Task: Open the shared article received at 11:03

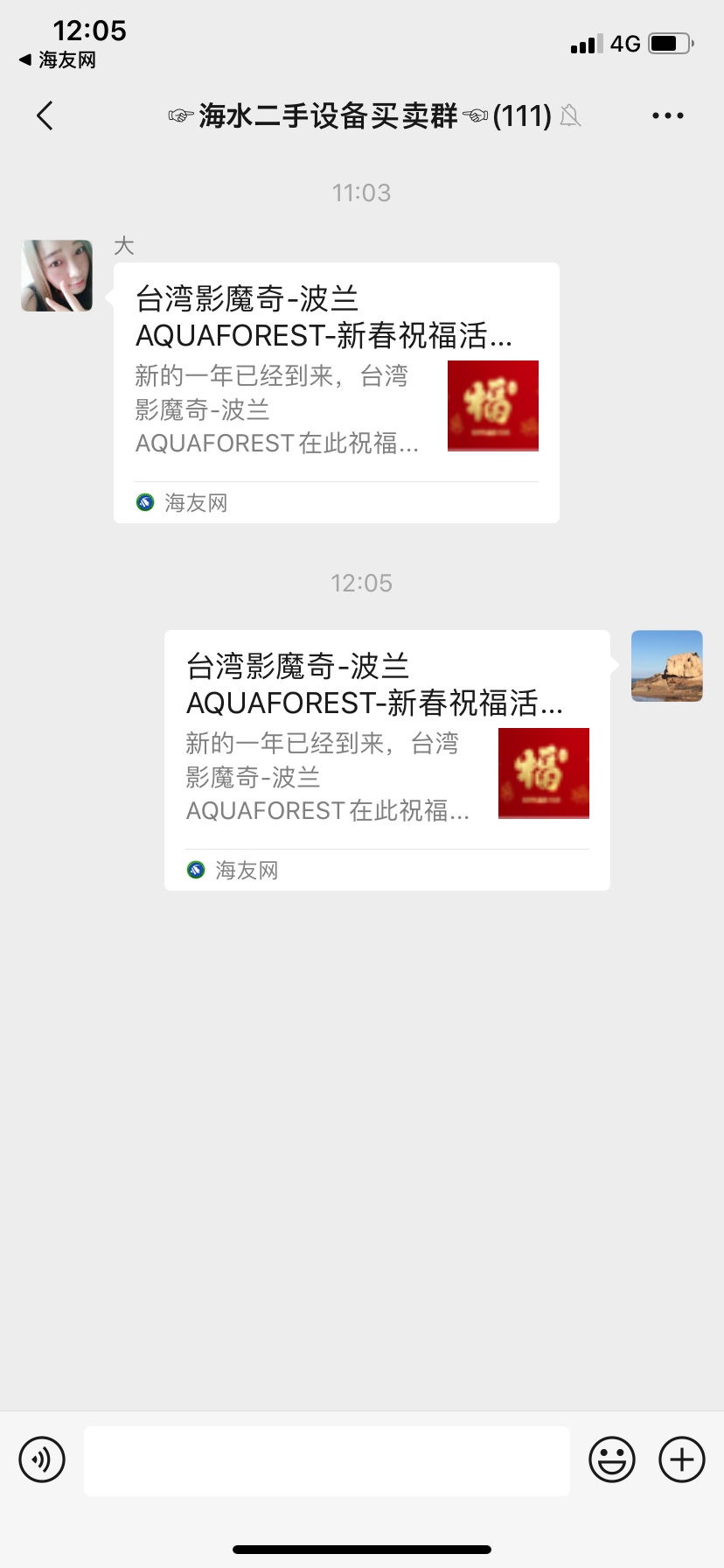Action: click(x=336, y=392)
